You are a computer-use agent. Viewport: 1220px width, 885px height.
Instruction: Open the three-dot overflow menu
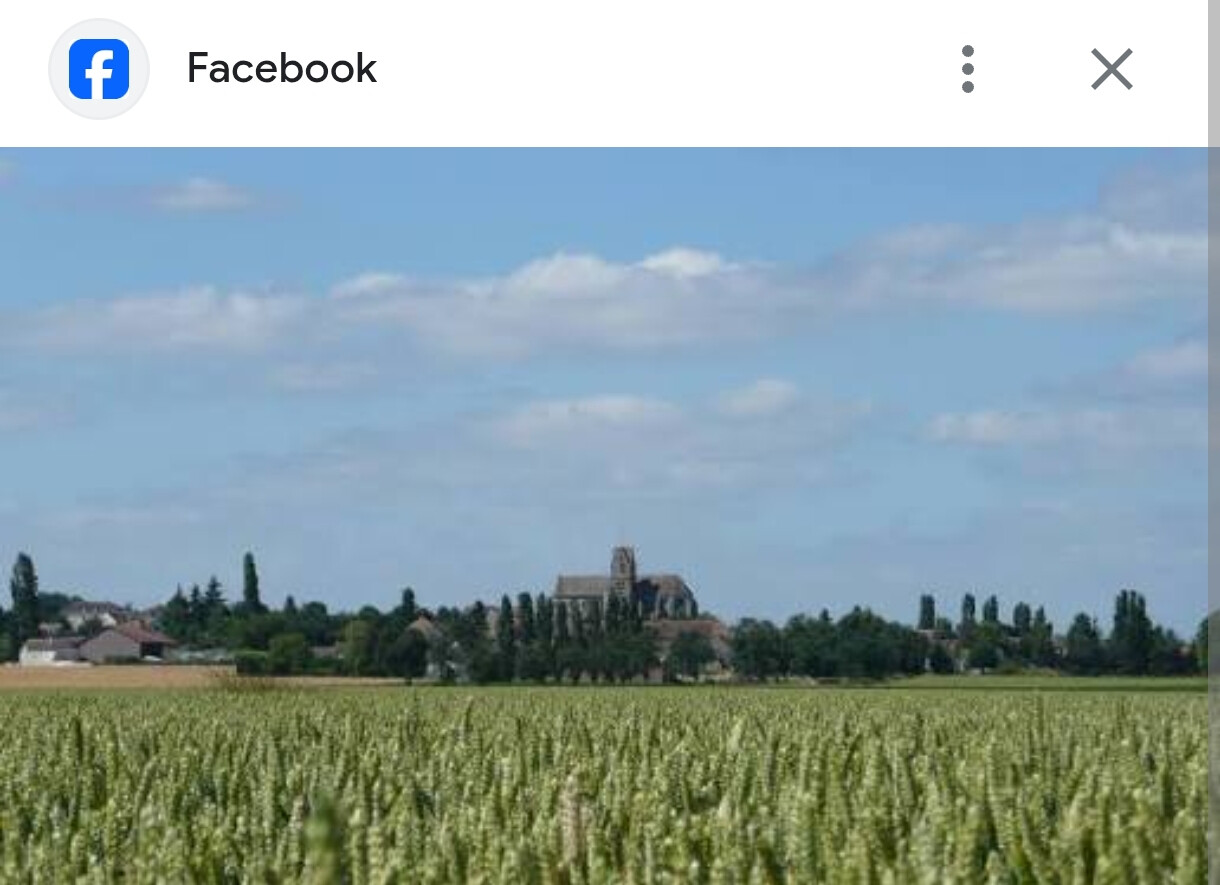coord(967,70)
